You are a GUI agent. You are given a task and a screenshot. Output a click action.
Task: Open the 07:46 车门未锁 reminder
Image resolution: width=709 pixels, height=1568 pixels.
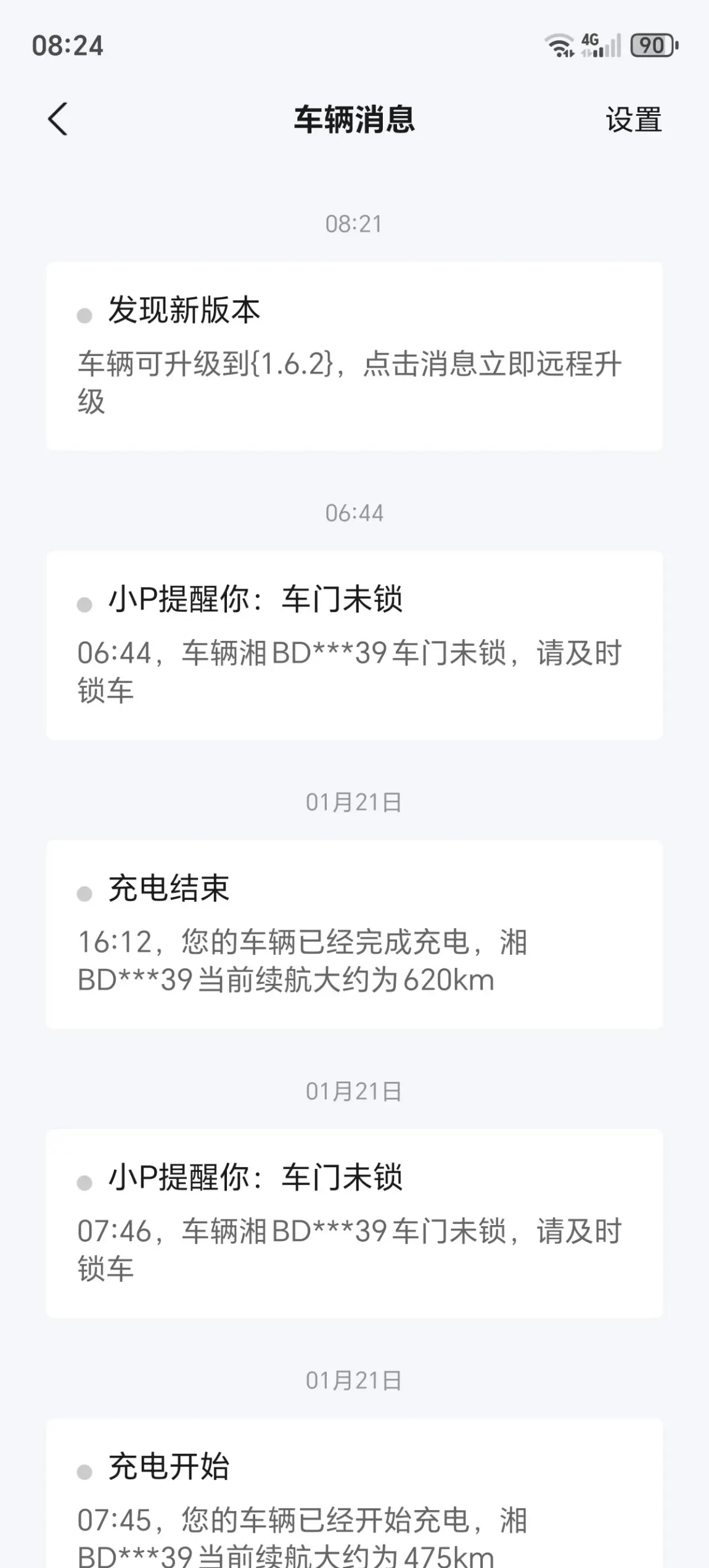click(354, 1223)
